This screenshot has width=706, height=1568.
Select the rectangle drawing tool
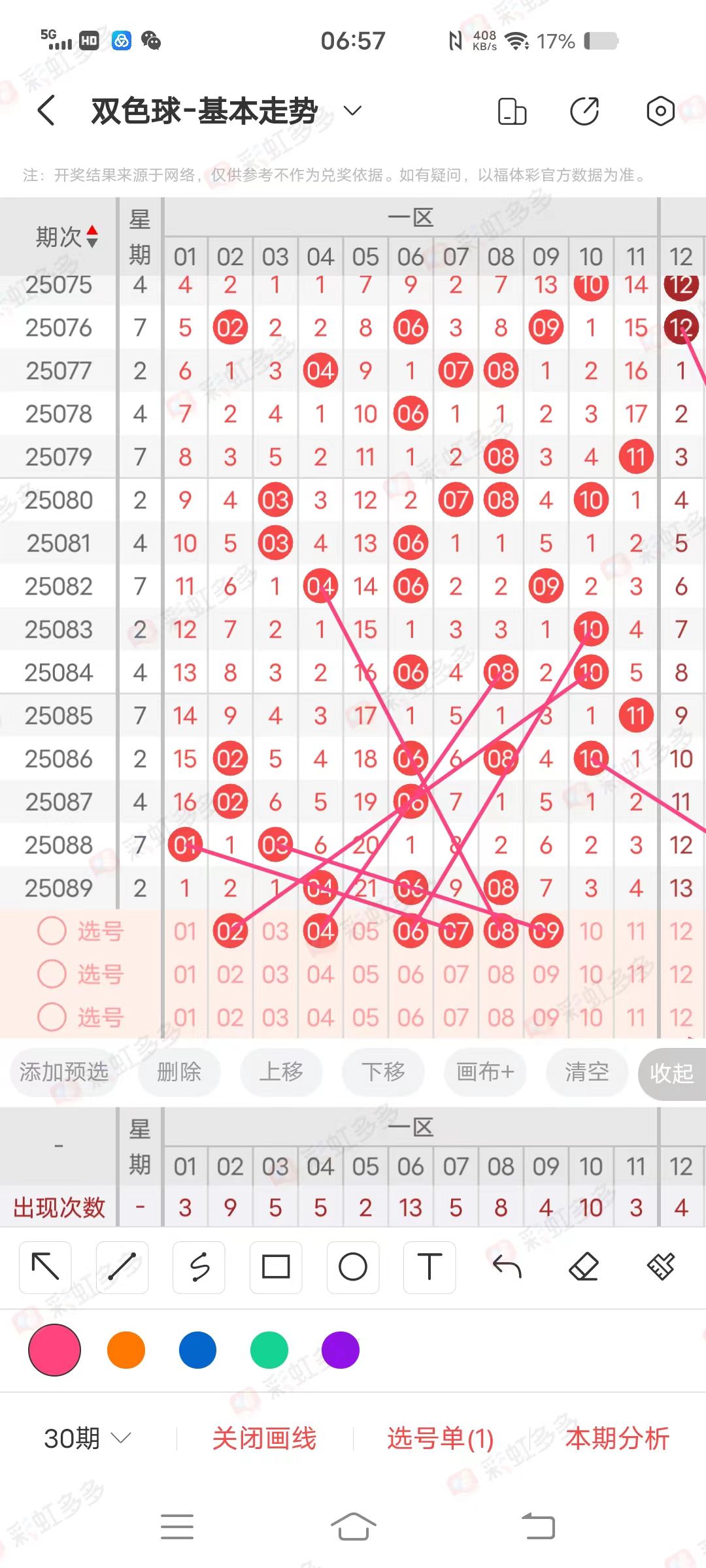275,1266
